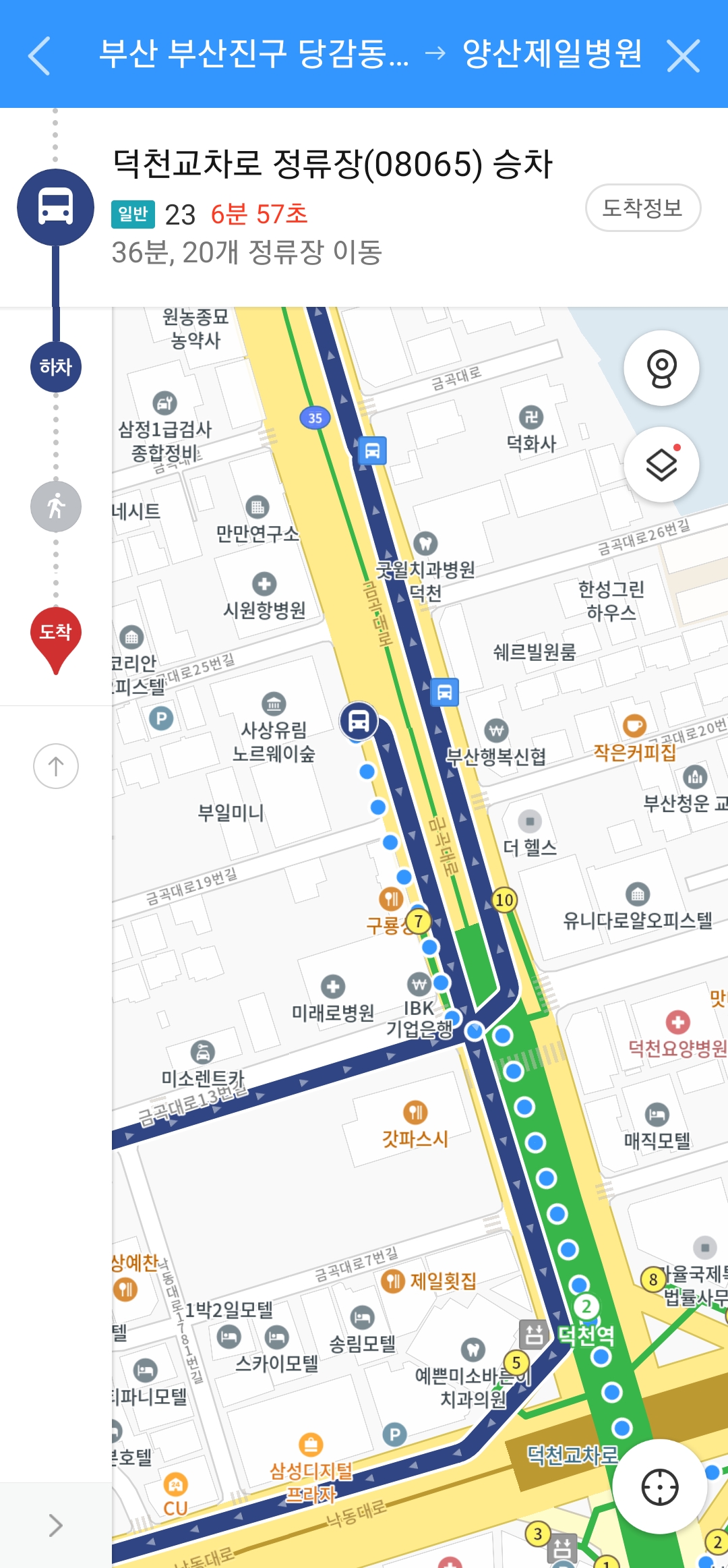Jump to the 하차 alighting step

tap(56, 367)
